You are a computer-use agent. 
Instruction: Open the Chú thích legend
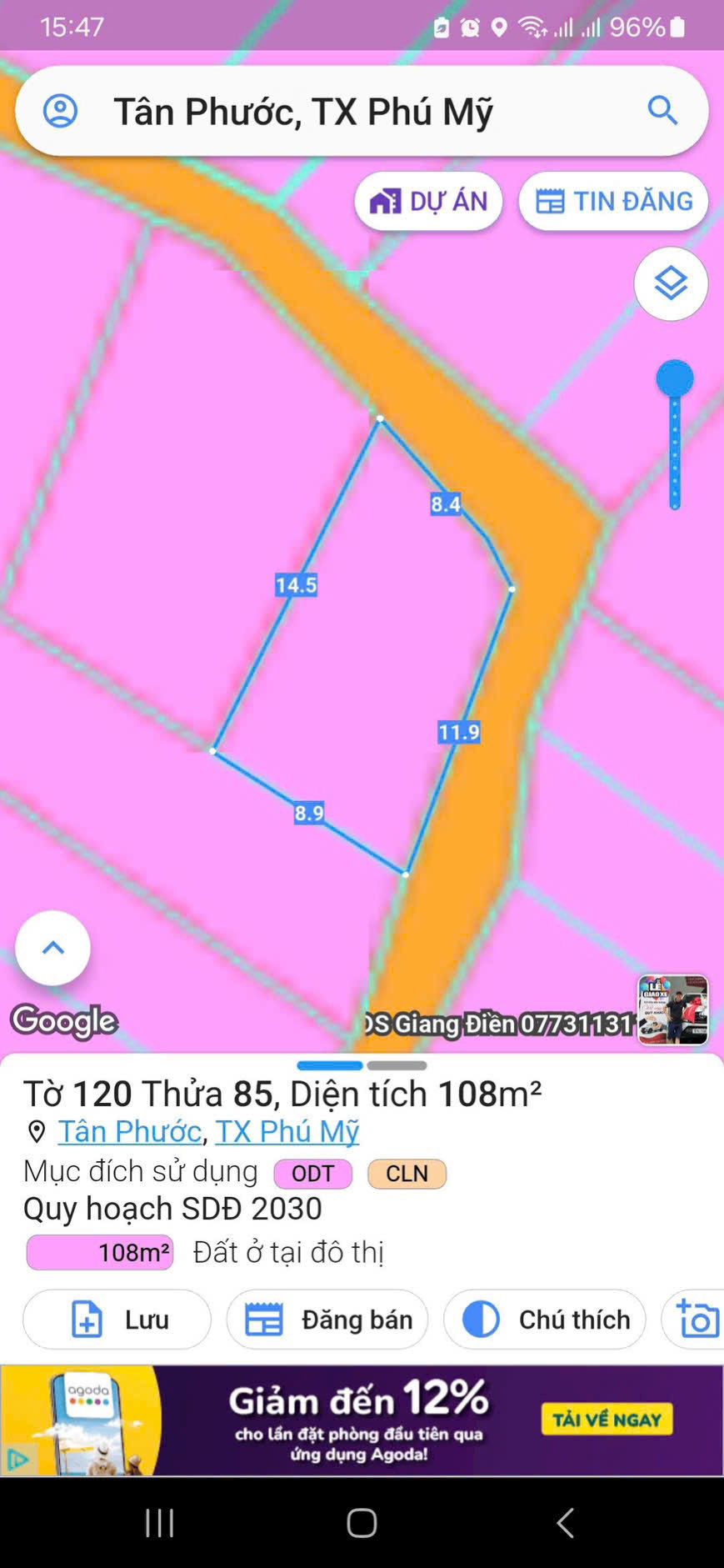(545, 1320)
